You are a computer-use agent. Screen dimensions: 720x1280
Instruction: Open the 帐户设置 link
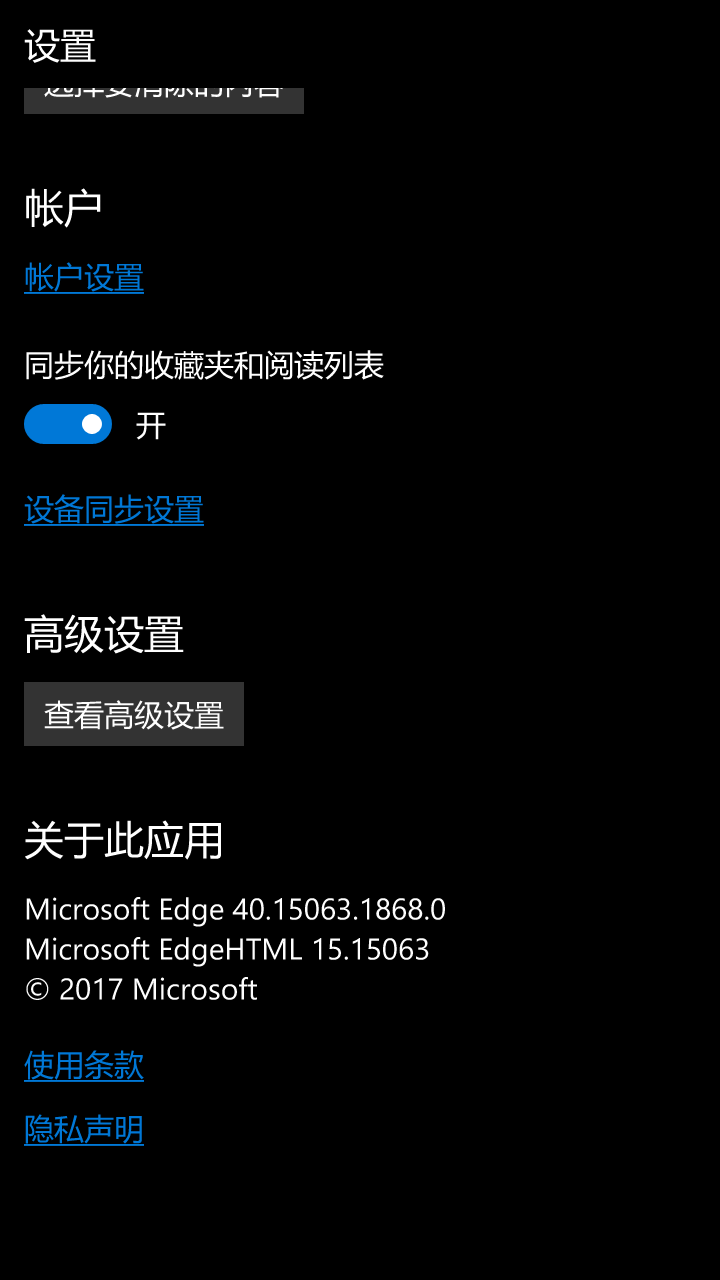click(x=84, y=278)
